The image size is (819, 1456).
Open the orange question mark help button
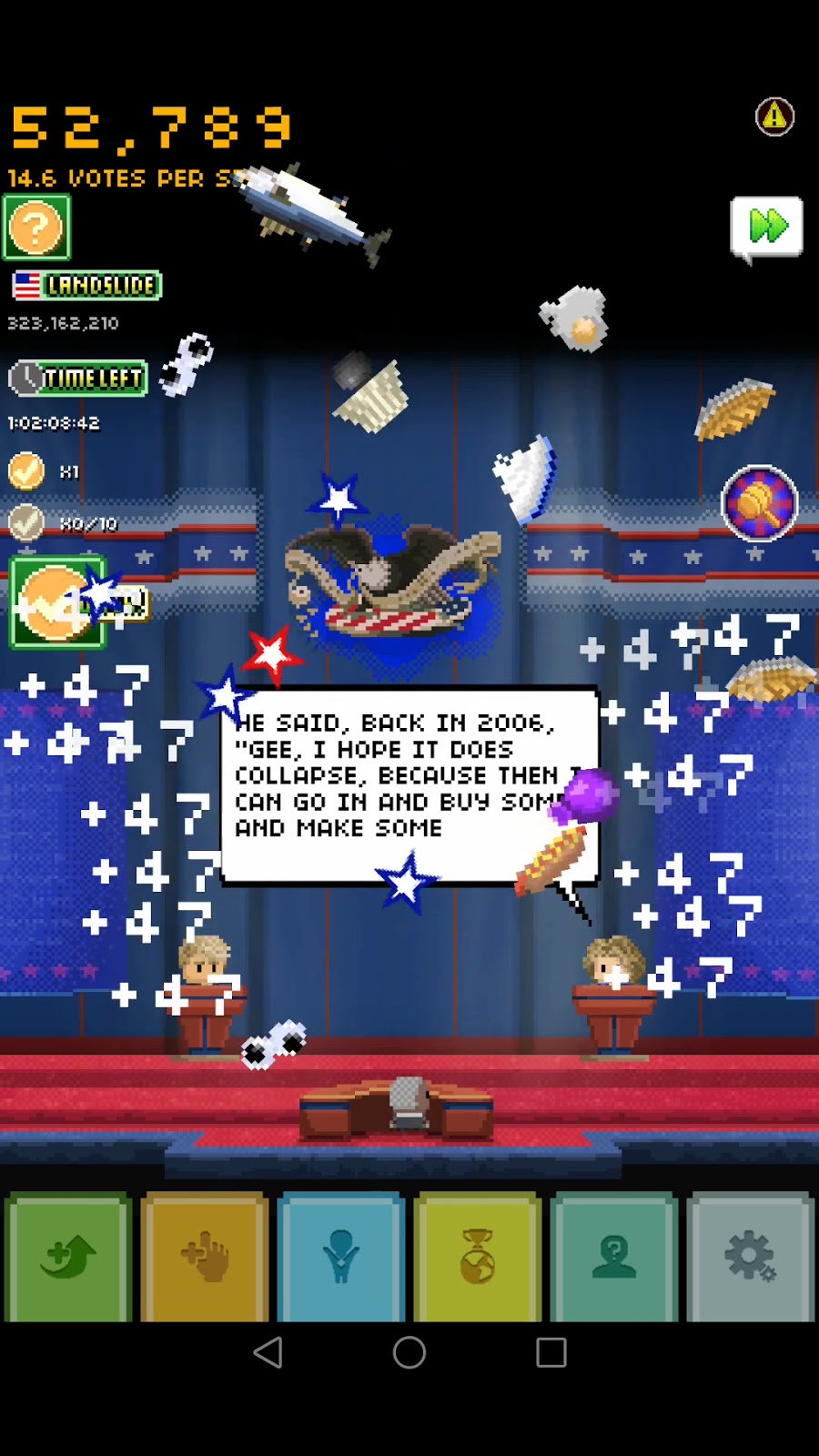pyautogui.click(x=36, y=227)
